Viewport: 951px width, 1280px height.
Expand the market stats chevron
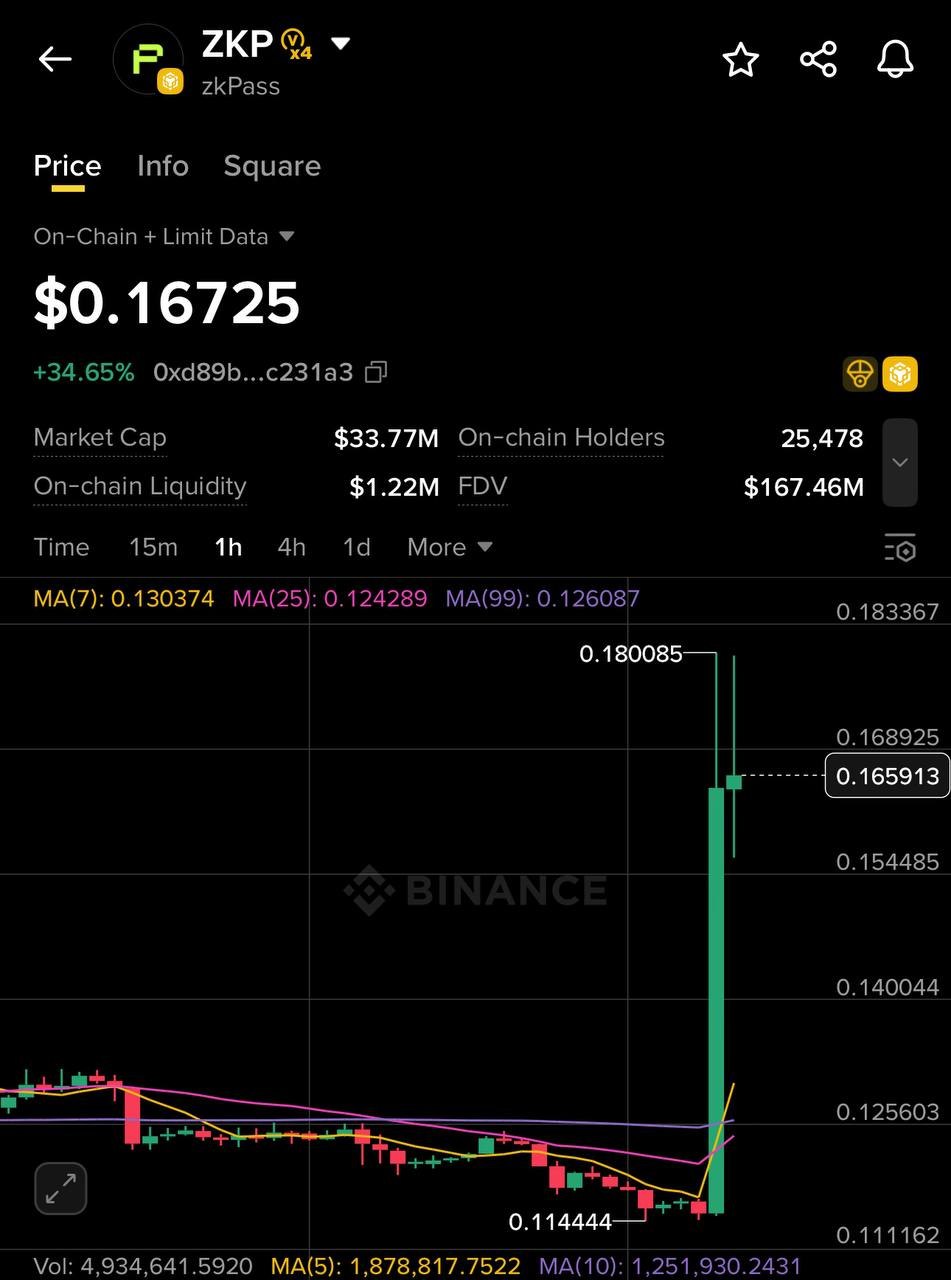coord(900,462)
